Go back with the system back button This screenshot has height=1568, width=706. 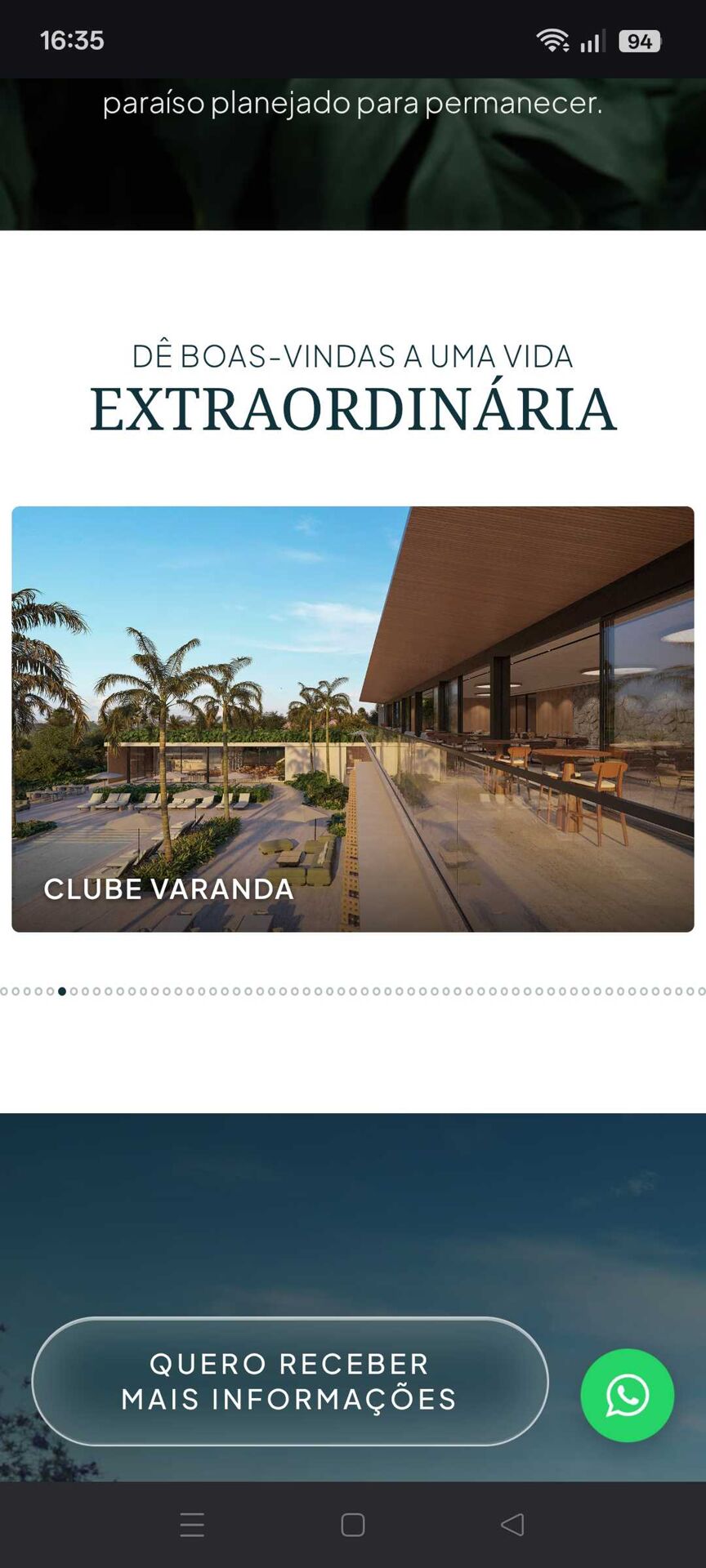click(x=512, y=1525)
